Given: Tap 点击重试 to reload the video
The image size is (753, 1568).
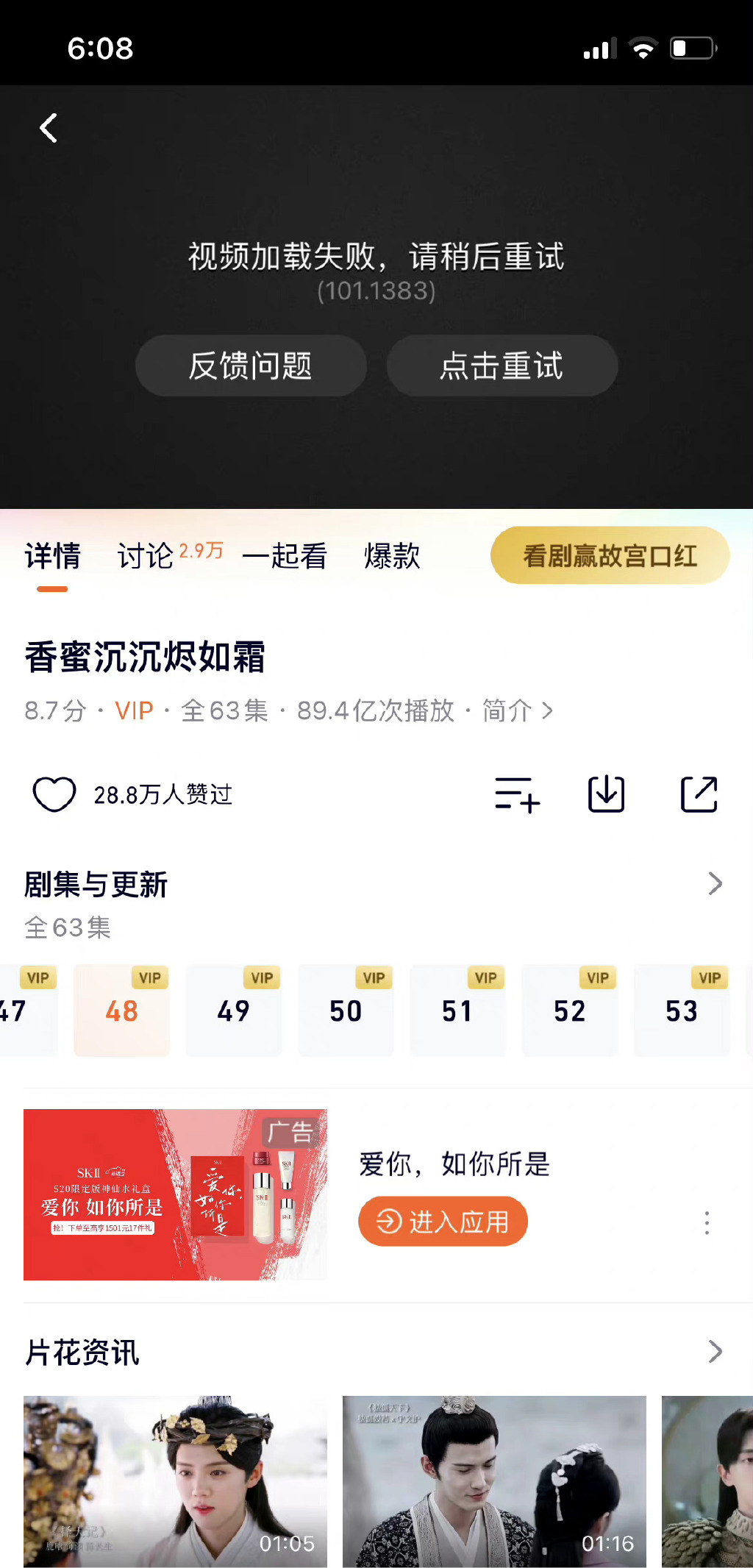Looking at the screenshot, I should click(x=502, y=366).
